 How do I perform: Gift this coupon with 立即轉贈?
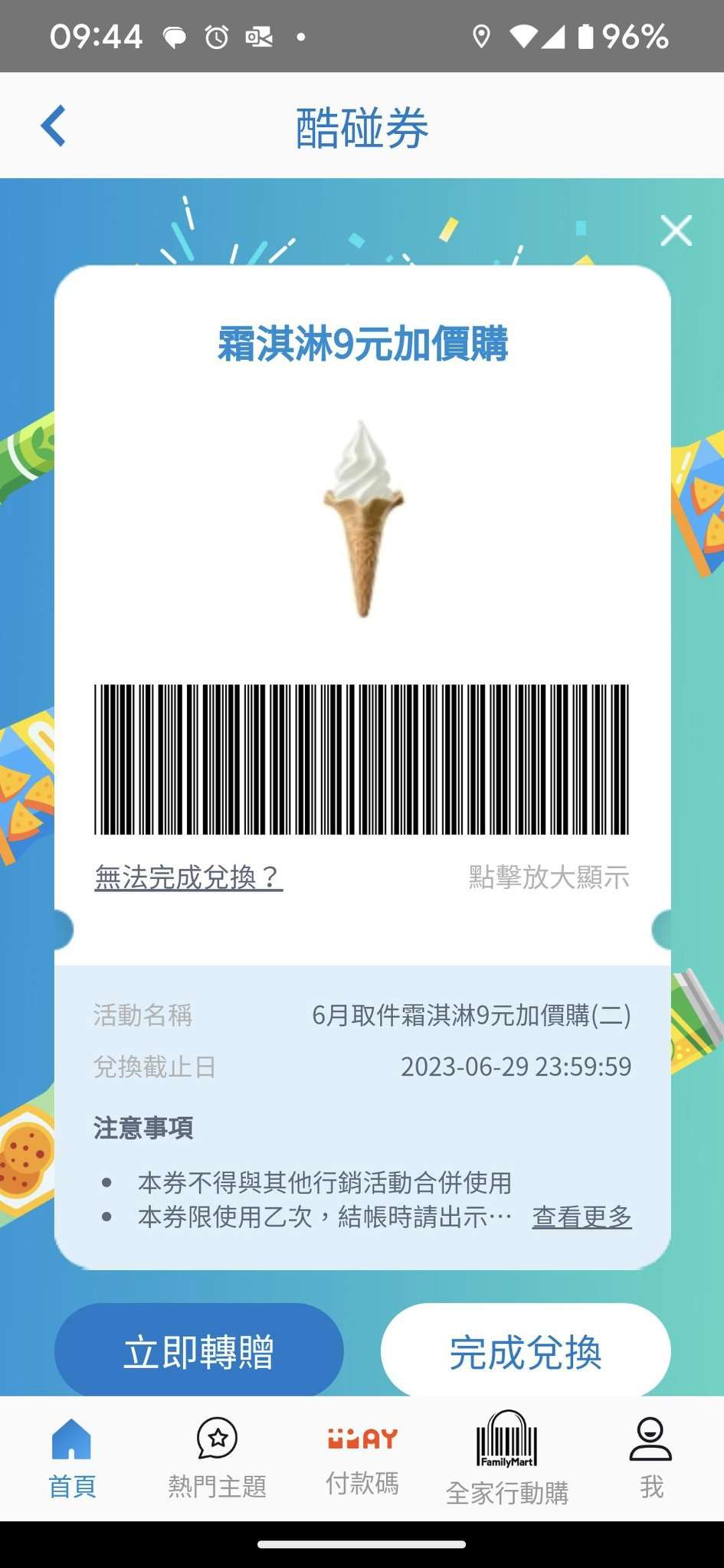(x=198, y=1351)
